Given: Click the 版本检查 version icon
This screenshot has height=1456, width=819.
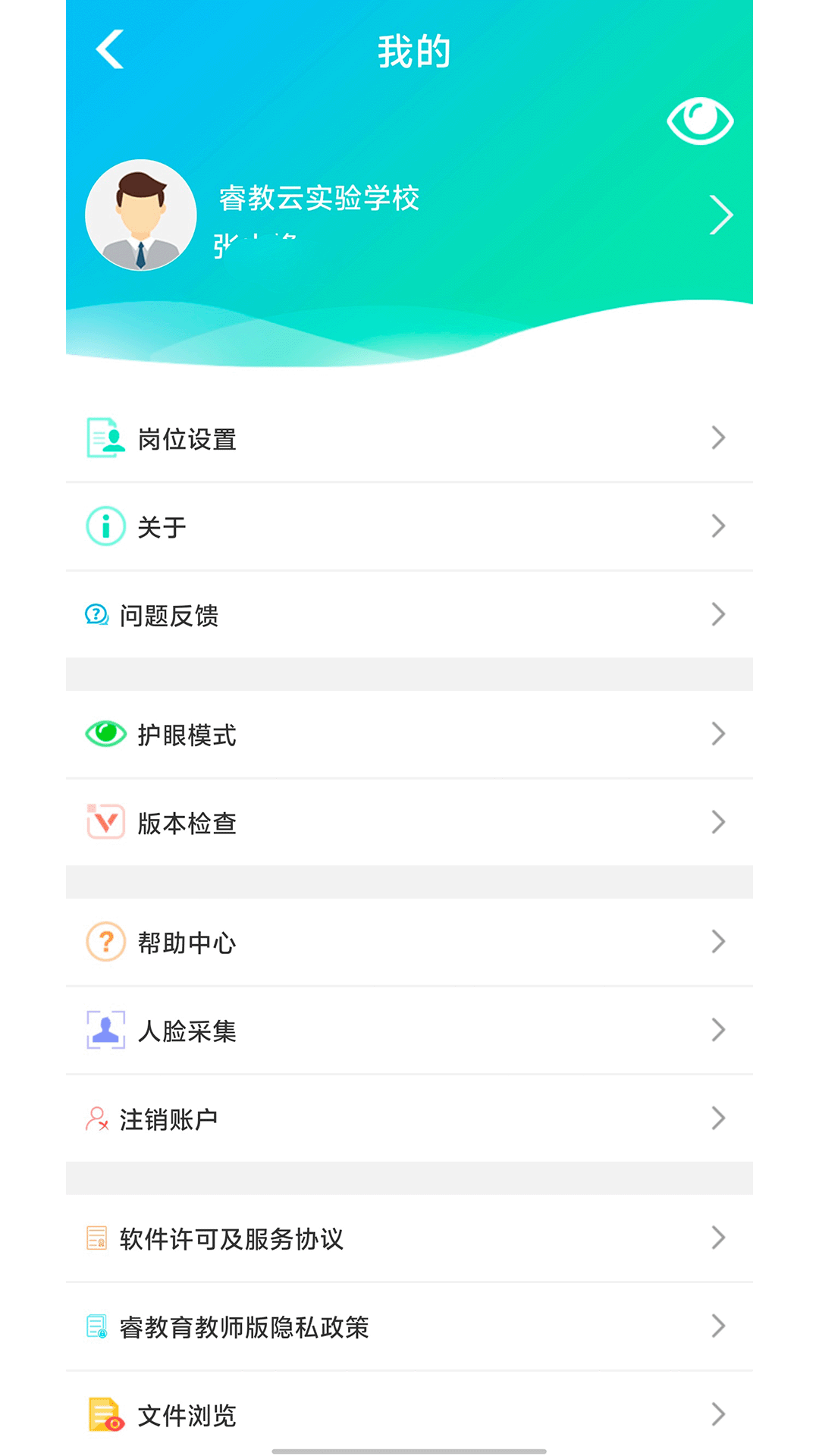Looking at the screenshot, I should pyautogui.click(x=105, y=823).
